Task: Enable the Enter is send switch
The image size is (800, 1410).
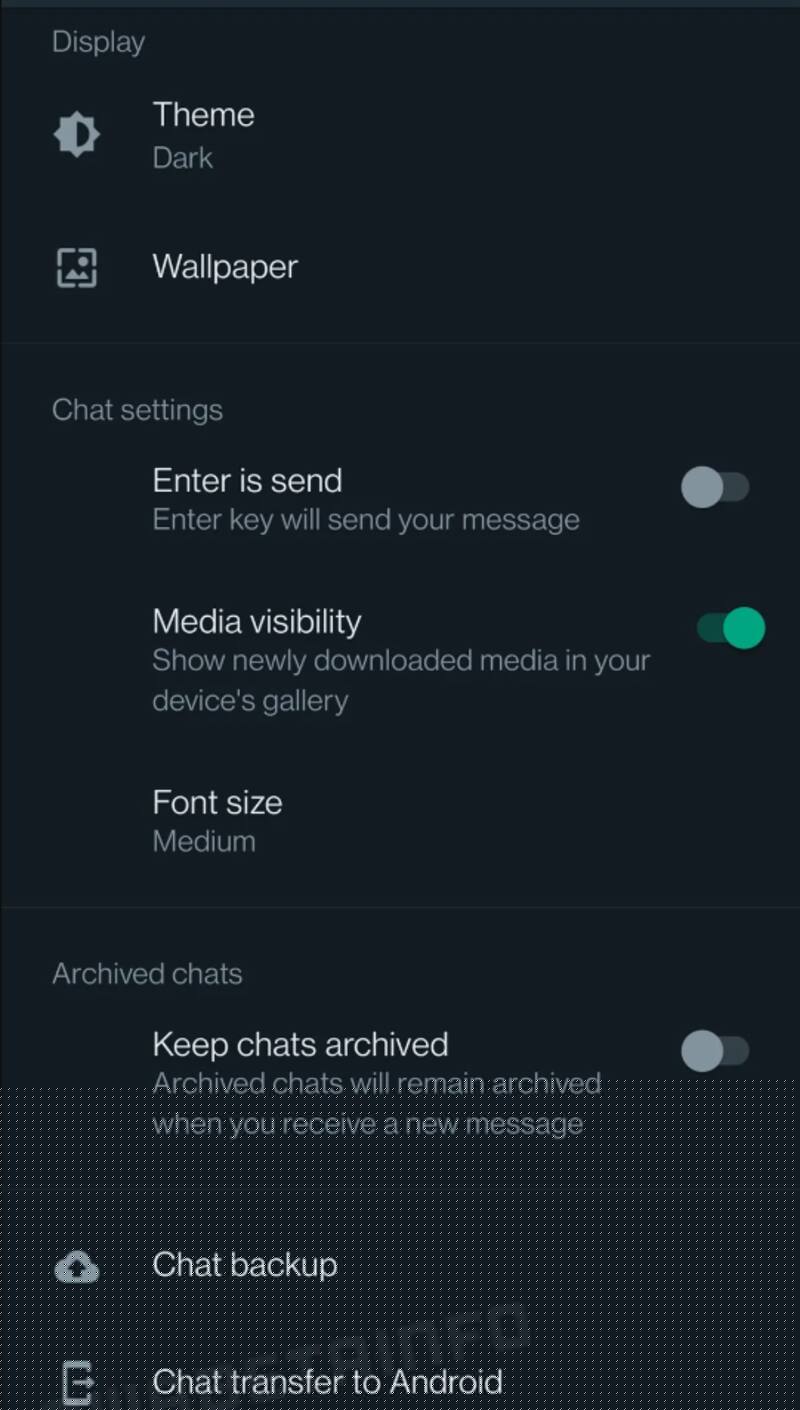Action: click(714, 488)
